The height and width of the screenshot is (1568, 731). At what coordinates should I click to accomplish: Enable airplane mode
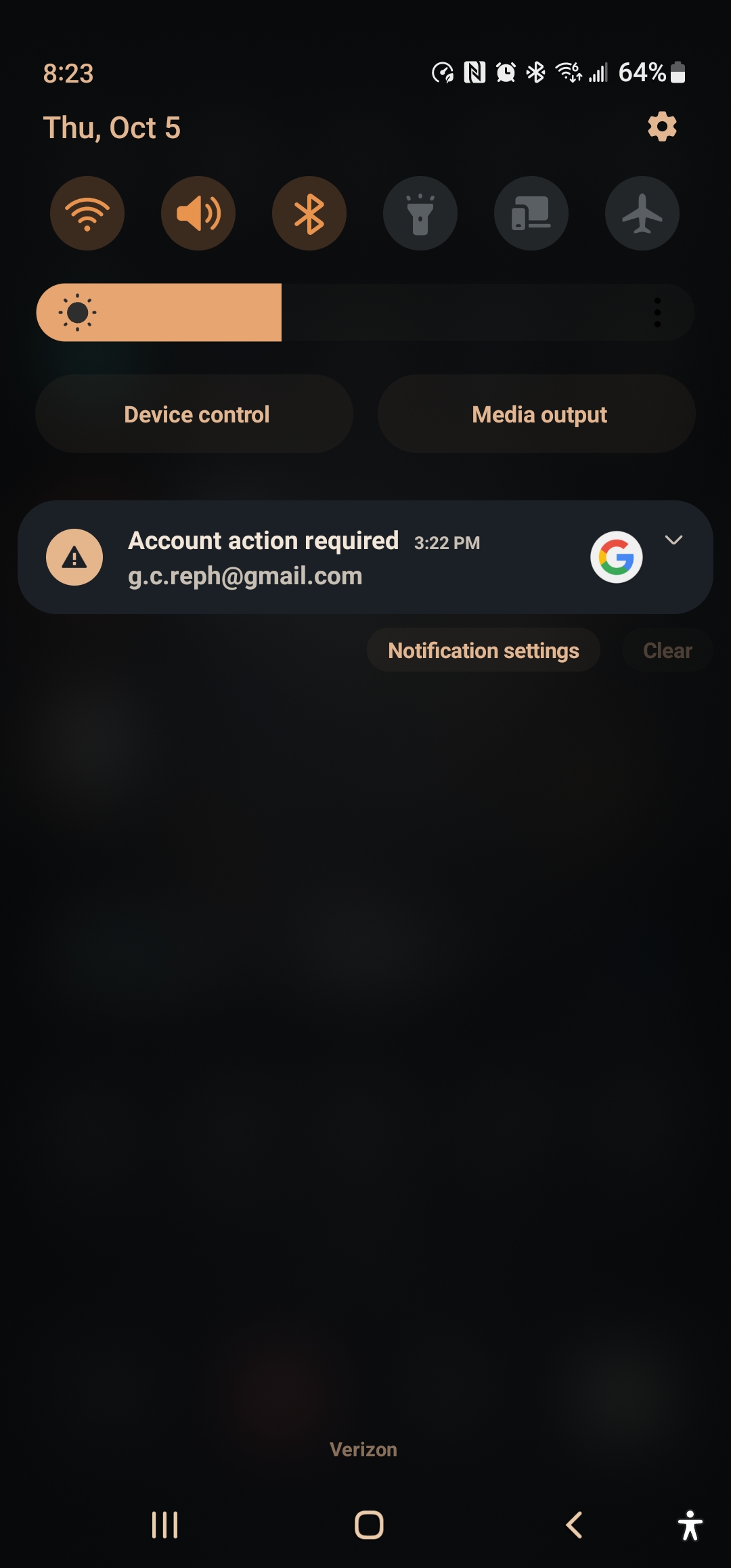642,214
